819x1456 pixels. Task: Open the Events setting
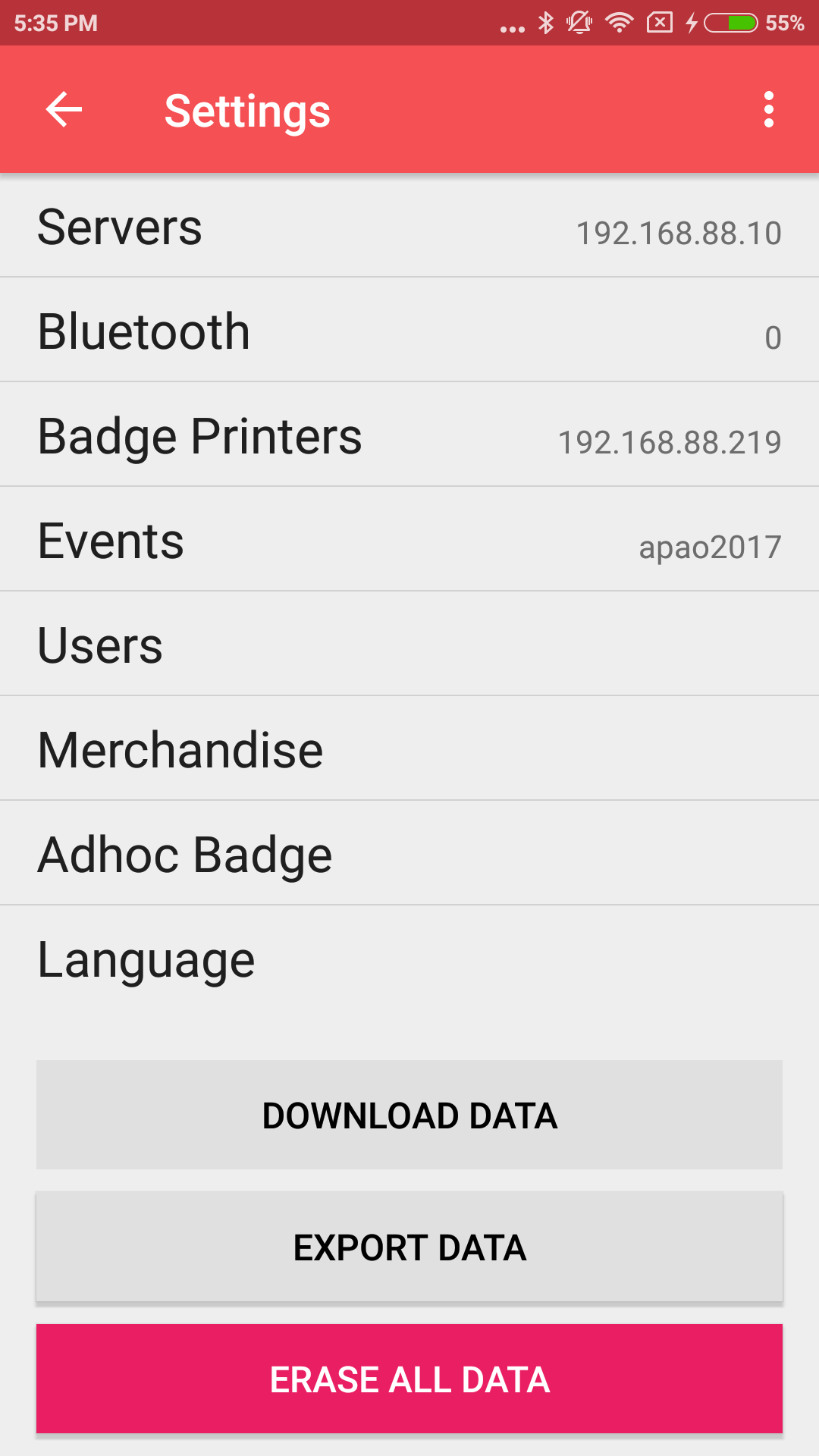point(409,541)
